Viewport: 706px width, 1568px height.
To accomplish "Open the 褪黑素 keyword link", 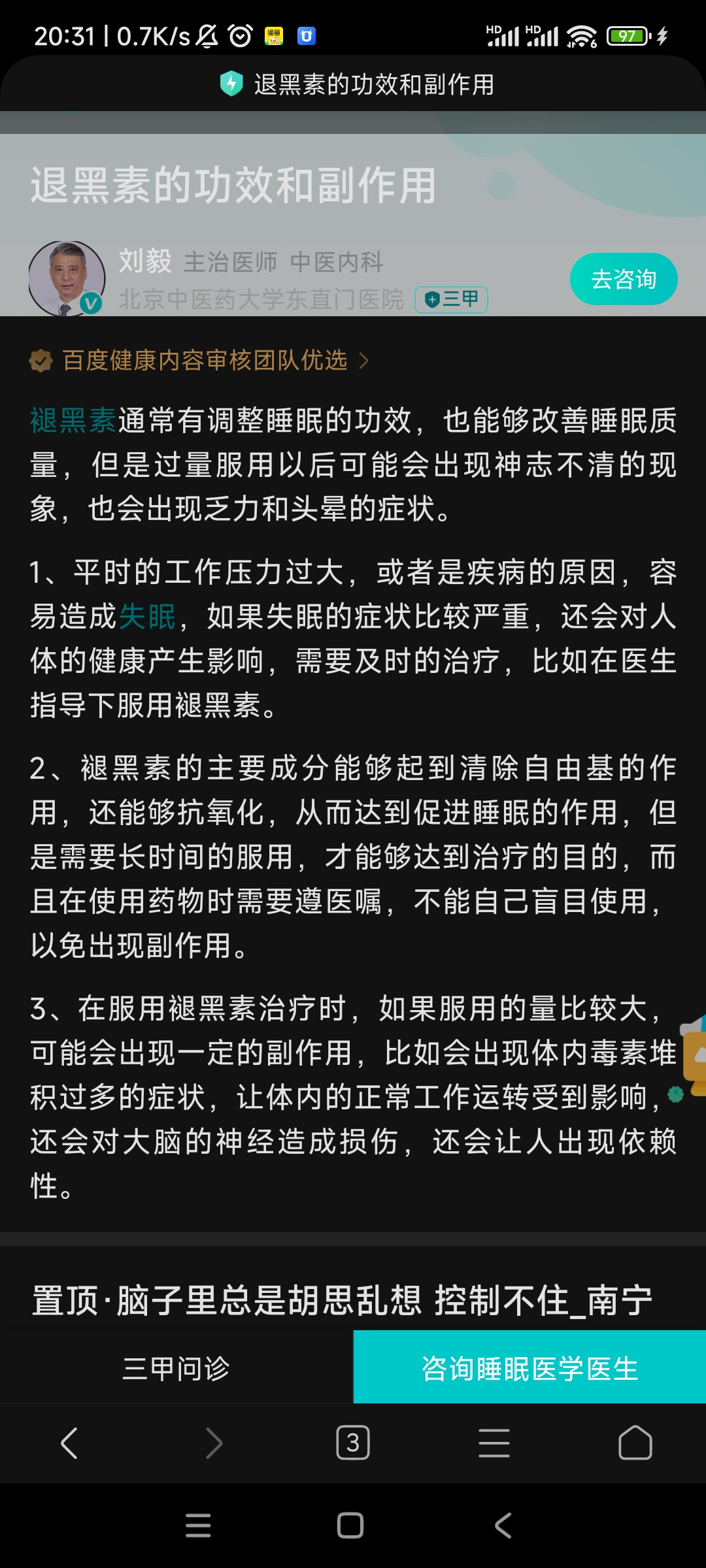I will 73,420.
